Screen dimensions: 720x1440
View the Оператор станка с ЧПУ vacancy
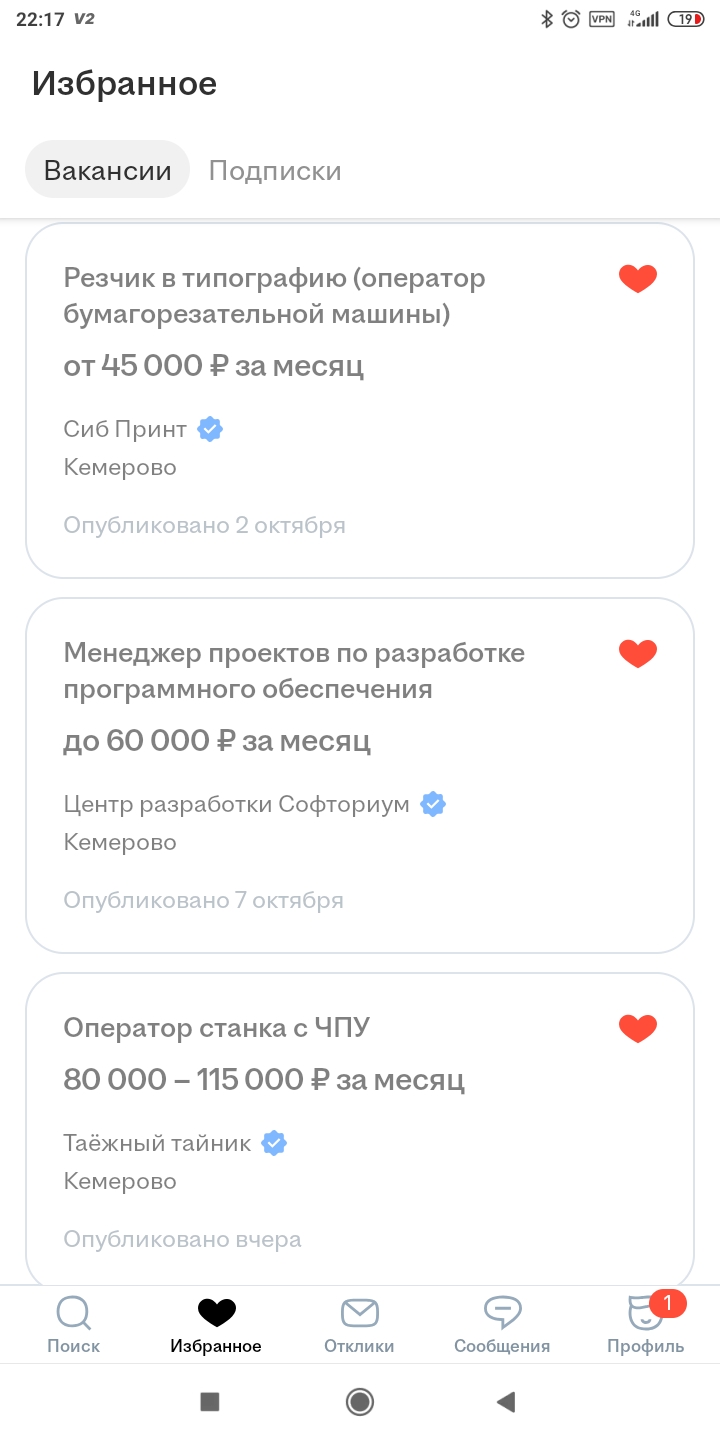pyautogui.click(x=300, y=1130)
